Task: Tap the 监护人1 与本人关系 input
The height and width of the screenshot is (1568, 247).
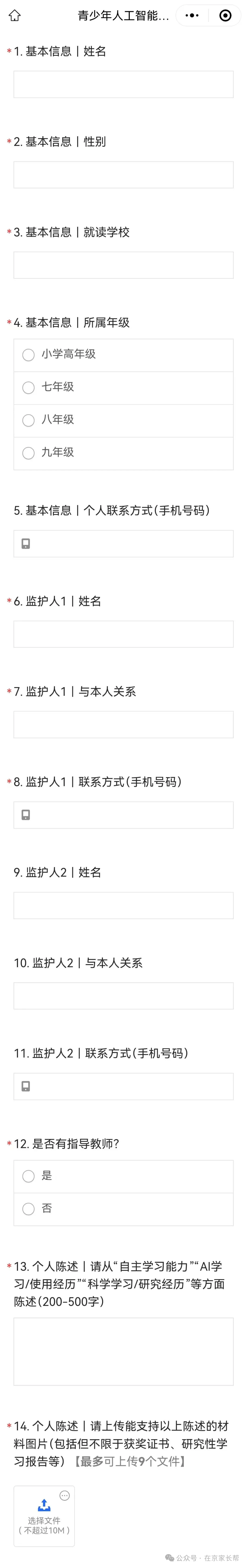Action: tap(123, 724)
